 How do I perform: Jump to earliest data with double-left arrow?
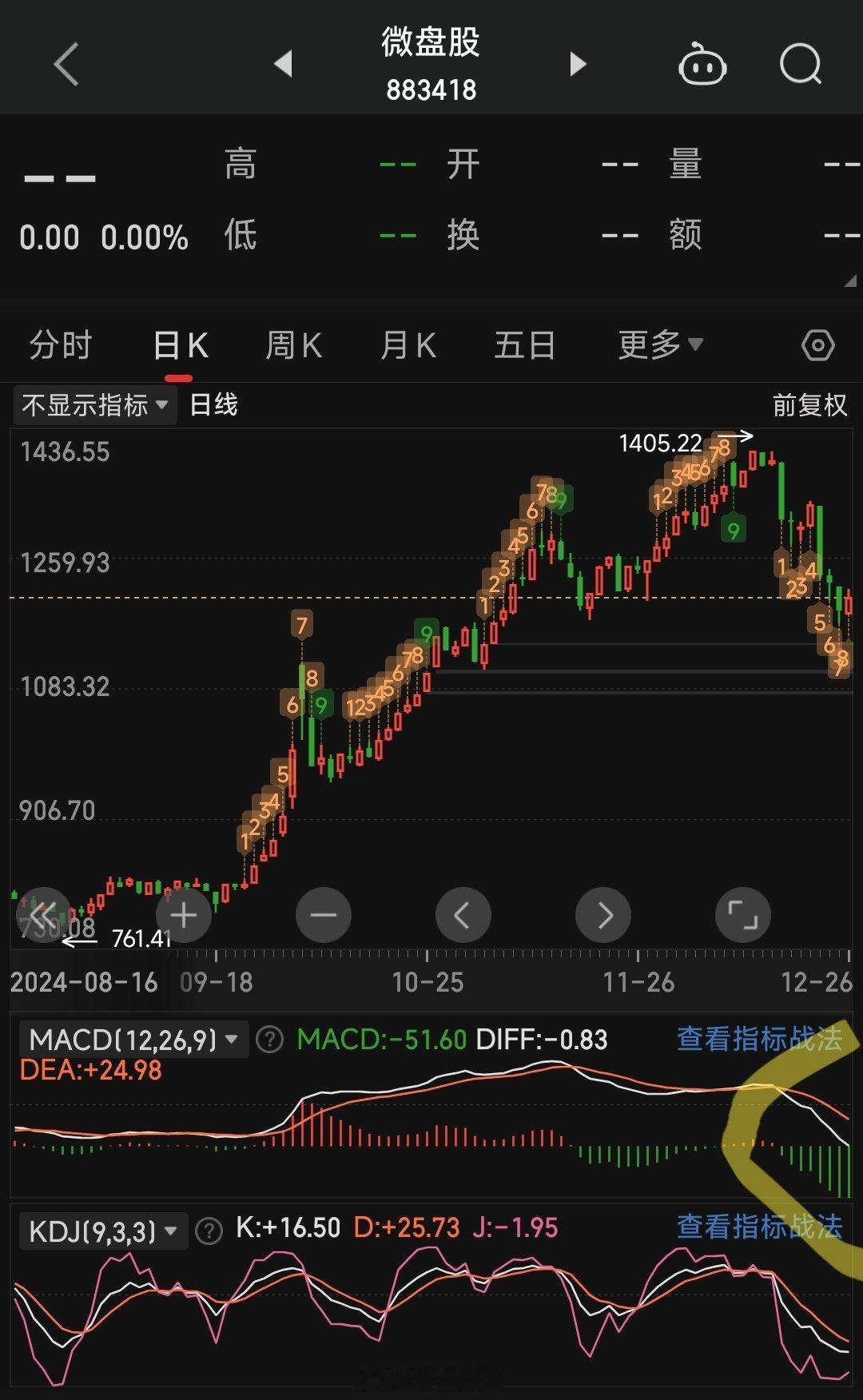(46, 915)
